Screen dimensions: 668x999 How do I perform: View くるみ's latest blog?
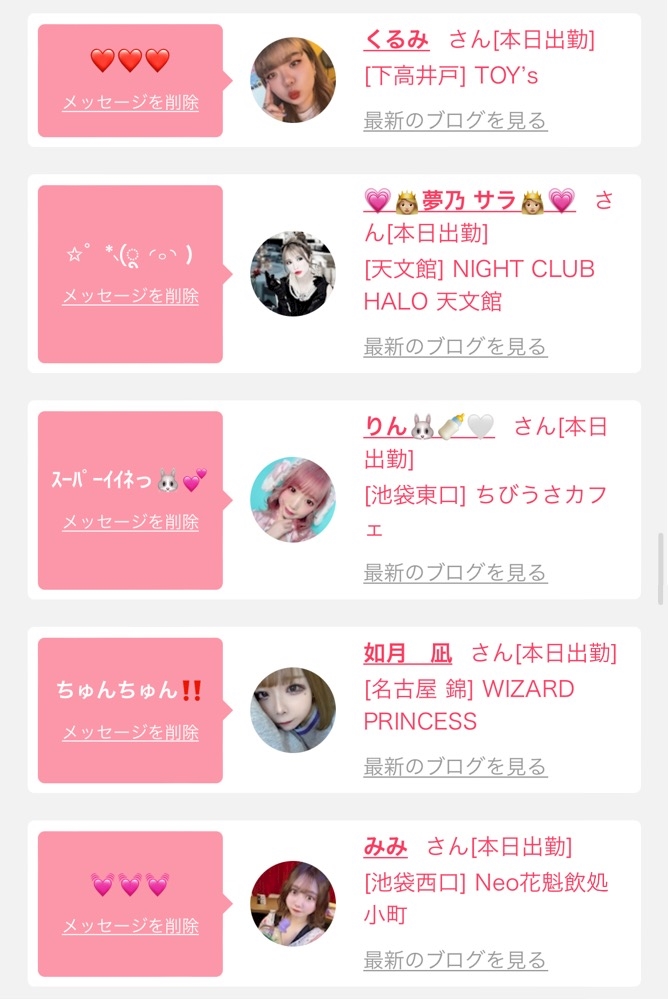[x=455, y=120]
